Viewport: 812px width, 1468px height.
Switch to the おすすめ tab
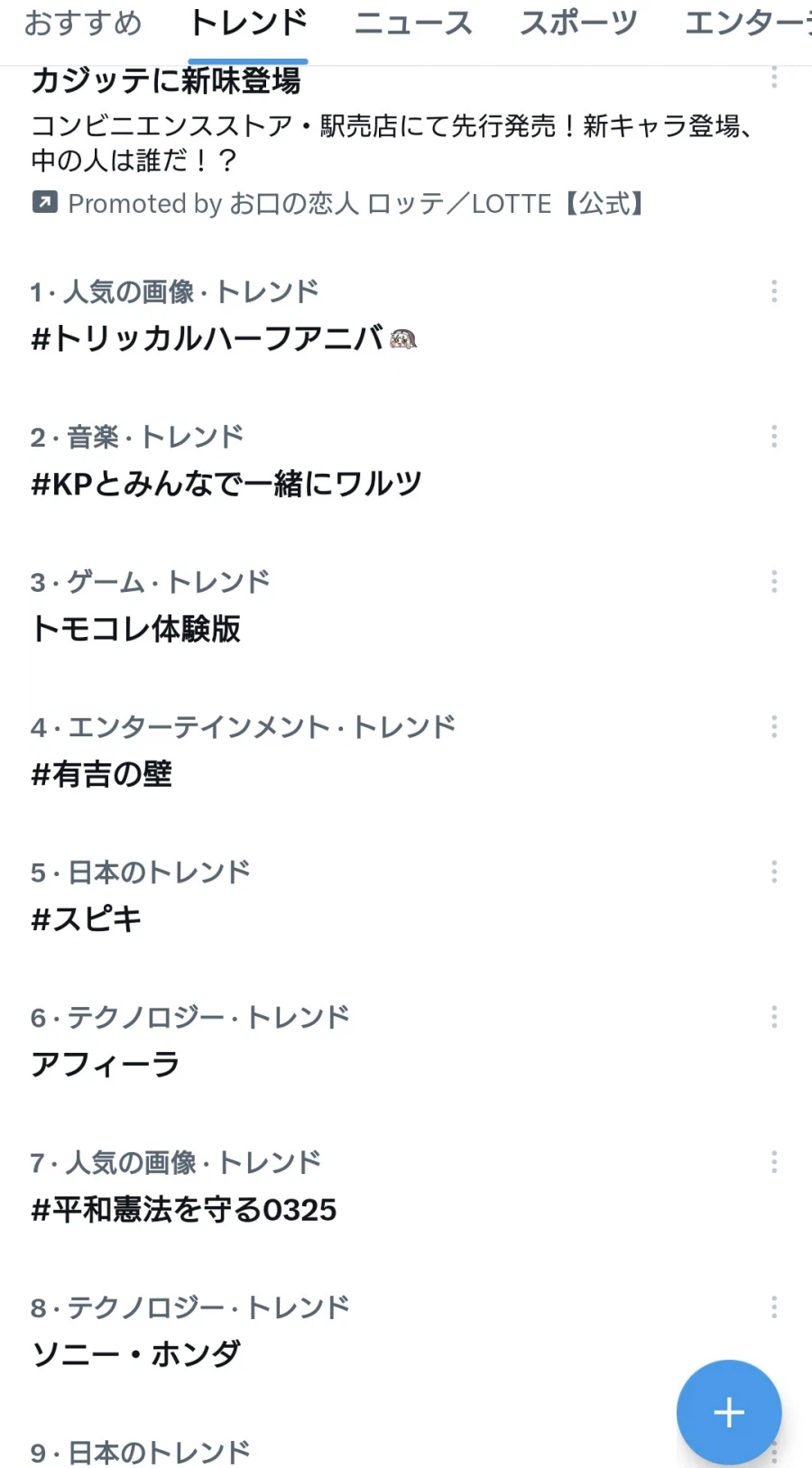click(x=83, y=23)
